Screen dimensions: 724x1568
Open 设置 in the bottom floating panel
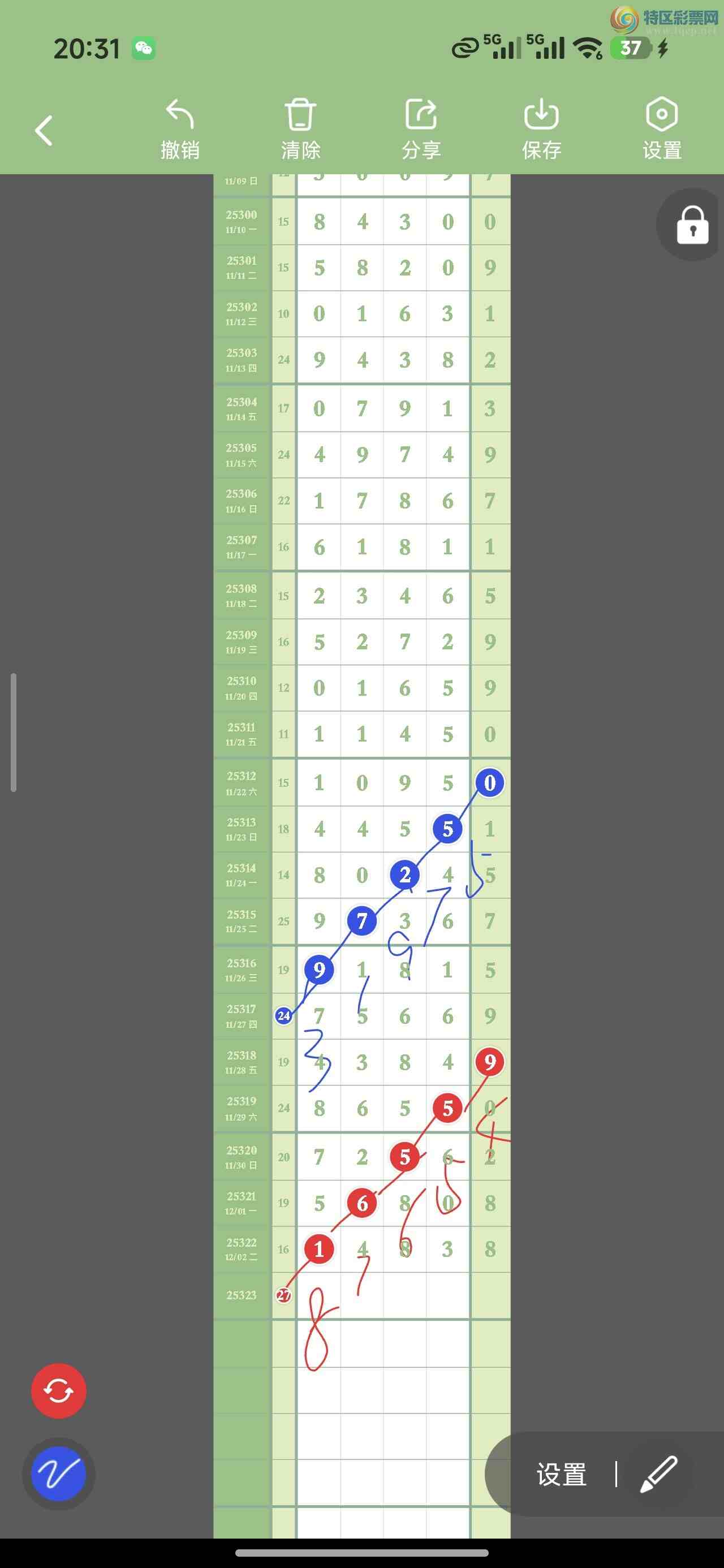[562, 1474]
